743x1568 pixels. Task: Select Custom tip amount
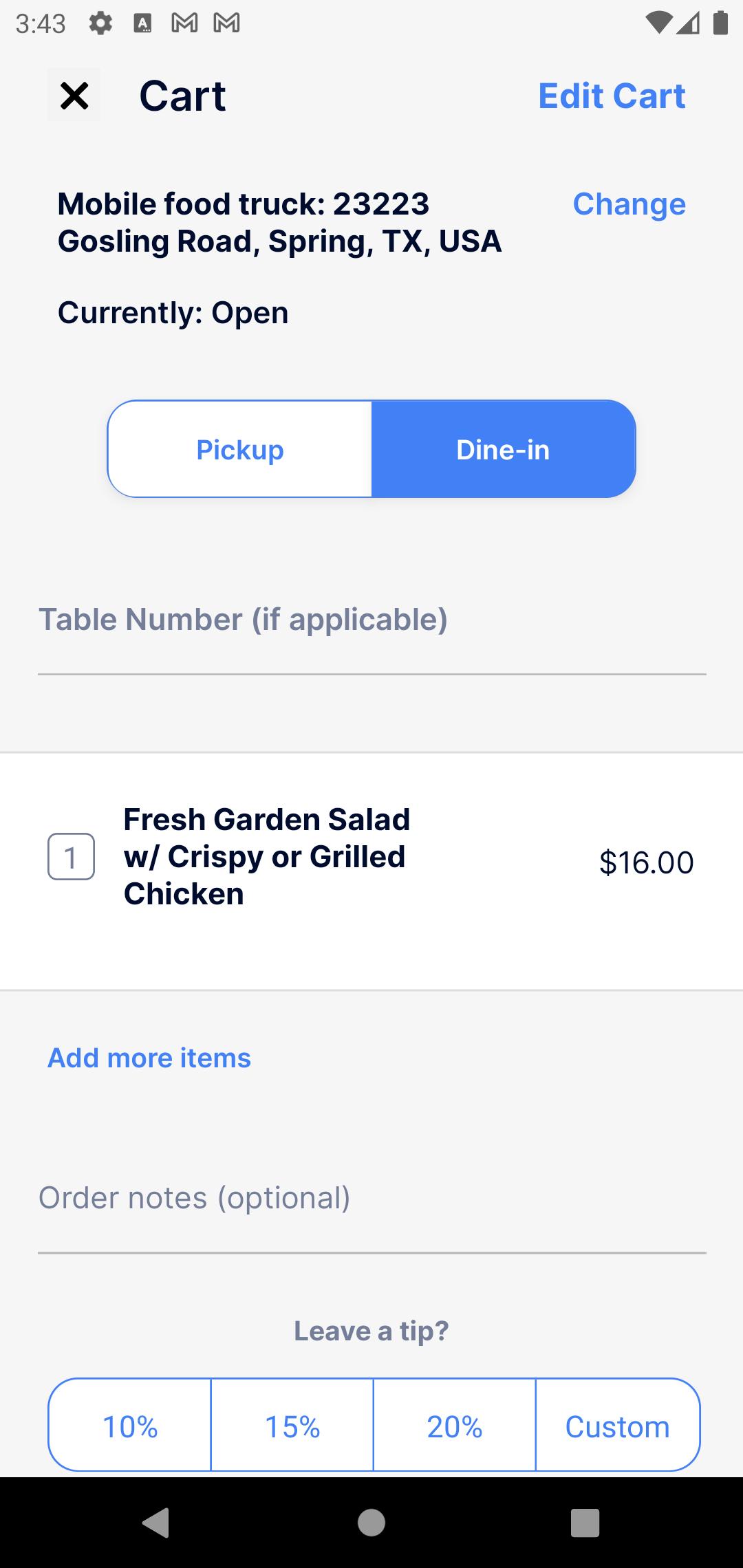(618, 1427)
